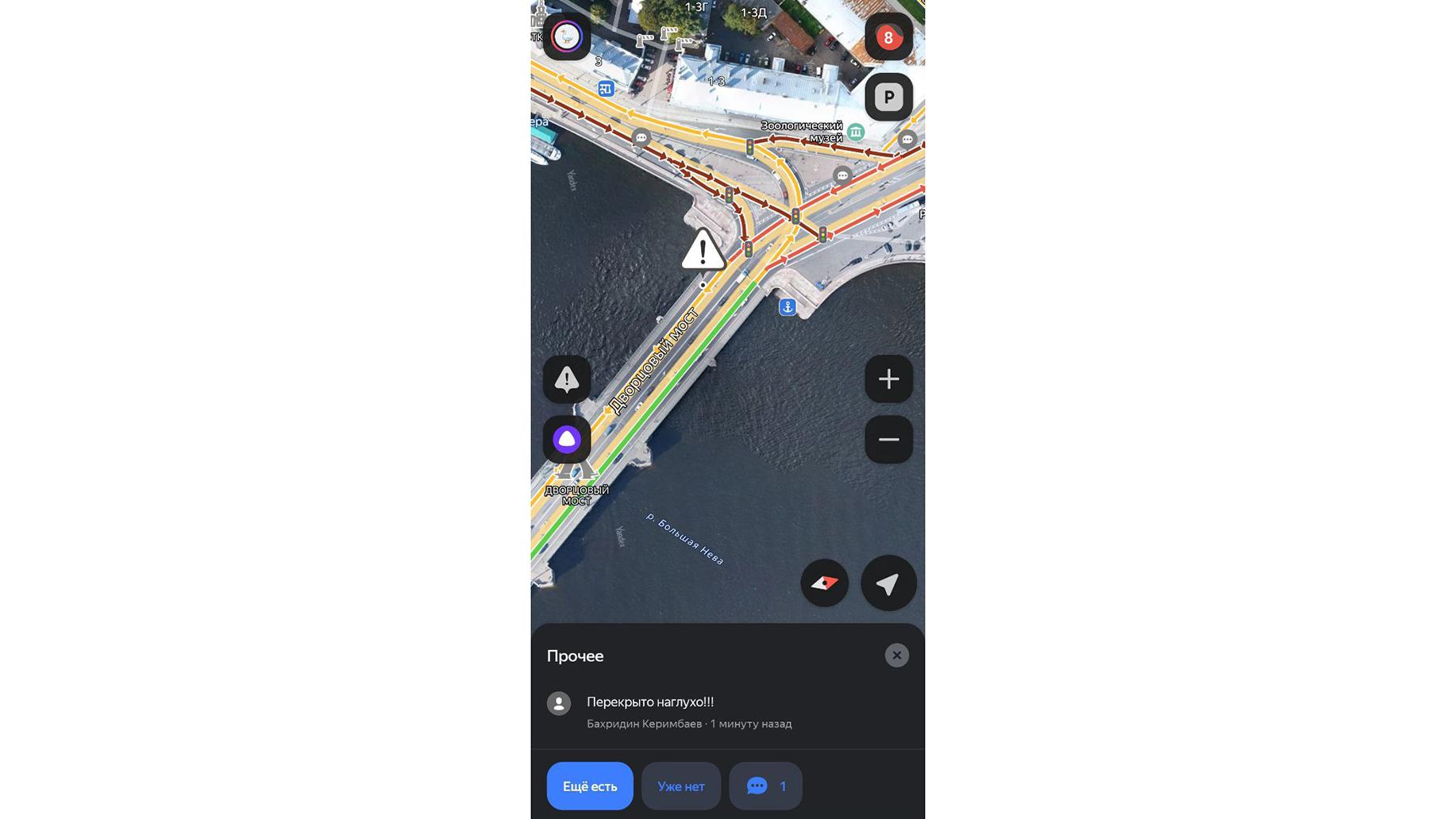Report a road event
1456x819 pixels.
point(566,379)
